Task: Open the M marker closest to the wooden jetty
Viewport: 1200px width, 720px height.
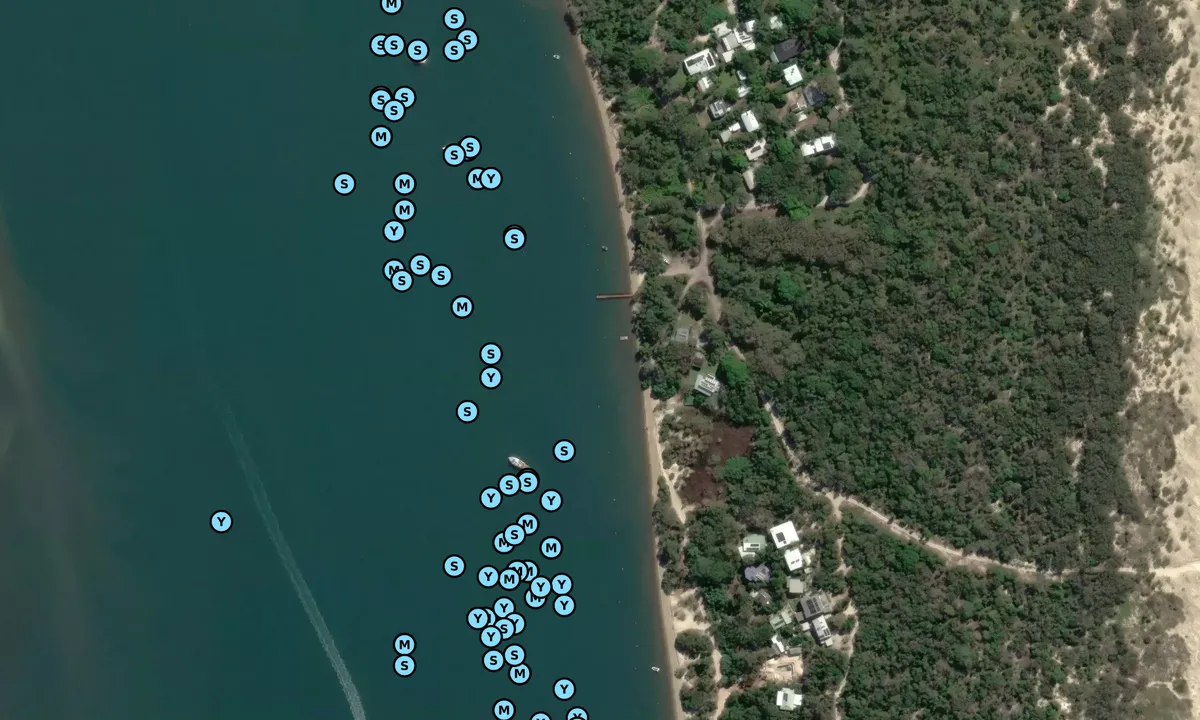Action: tap(462, 307)
